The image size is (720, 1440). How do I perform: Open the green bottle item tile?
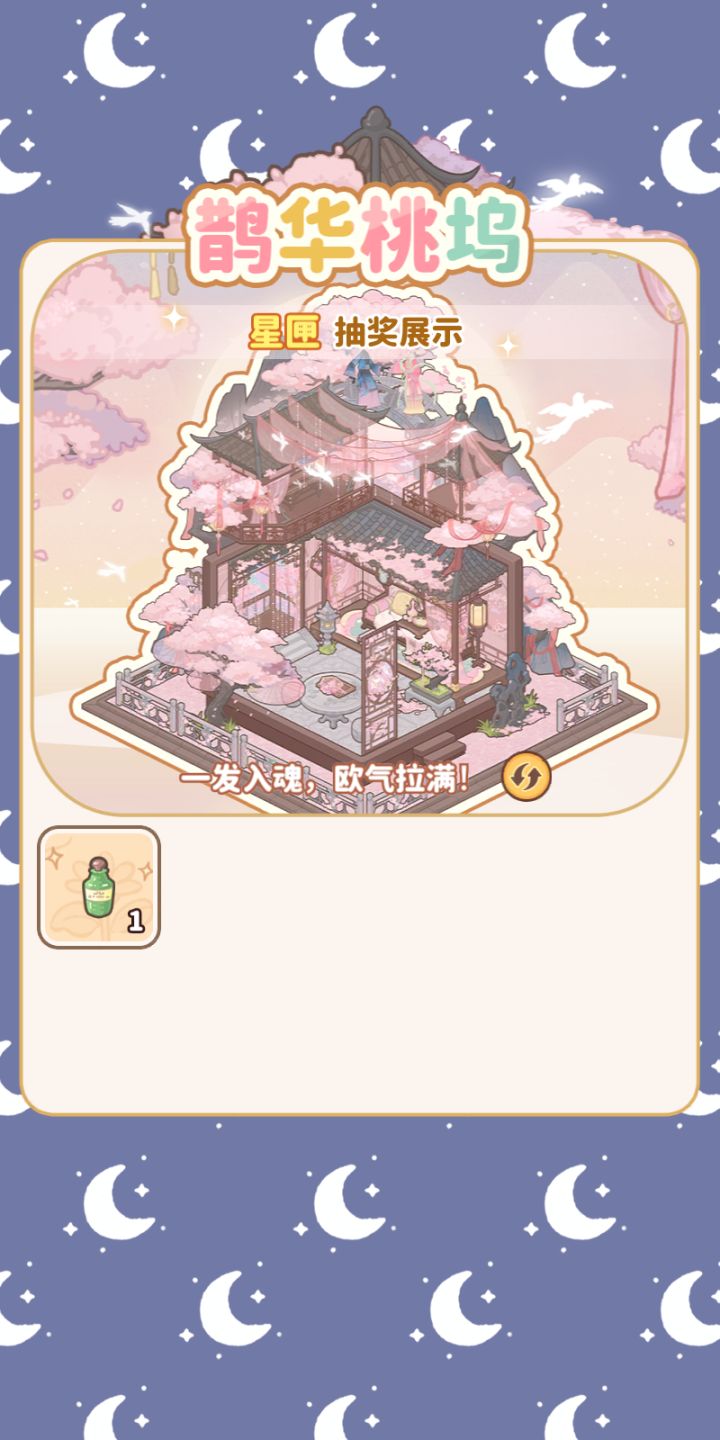coord(99,887)
